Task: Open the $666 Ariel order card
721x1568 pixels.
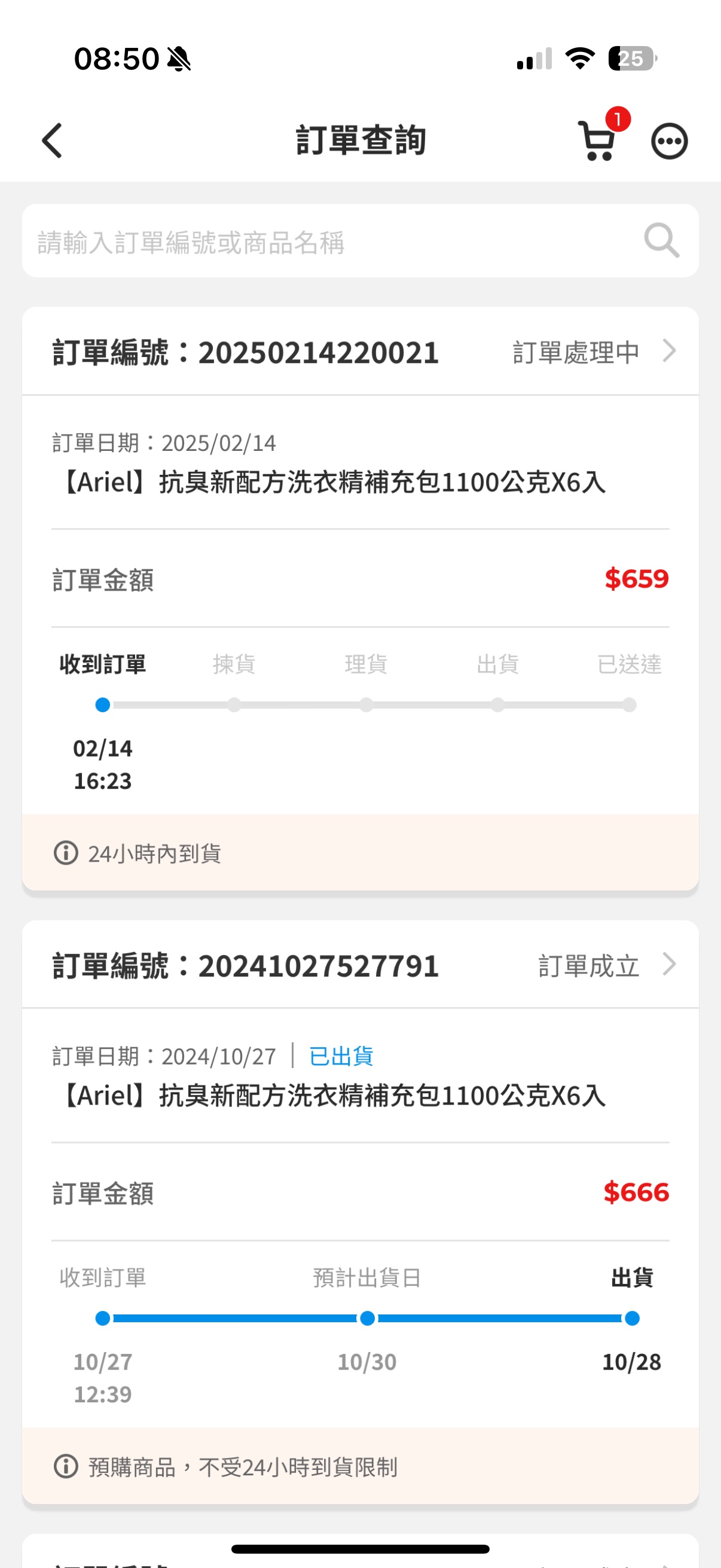Action: coord(360,1212)
